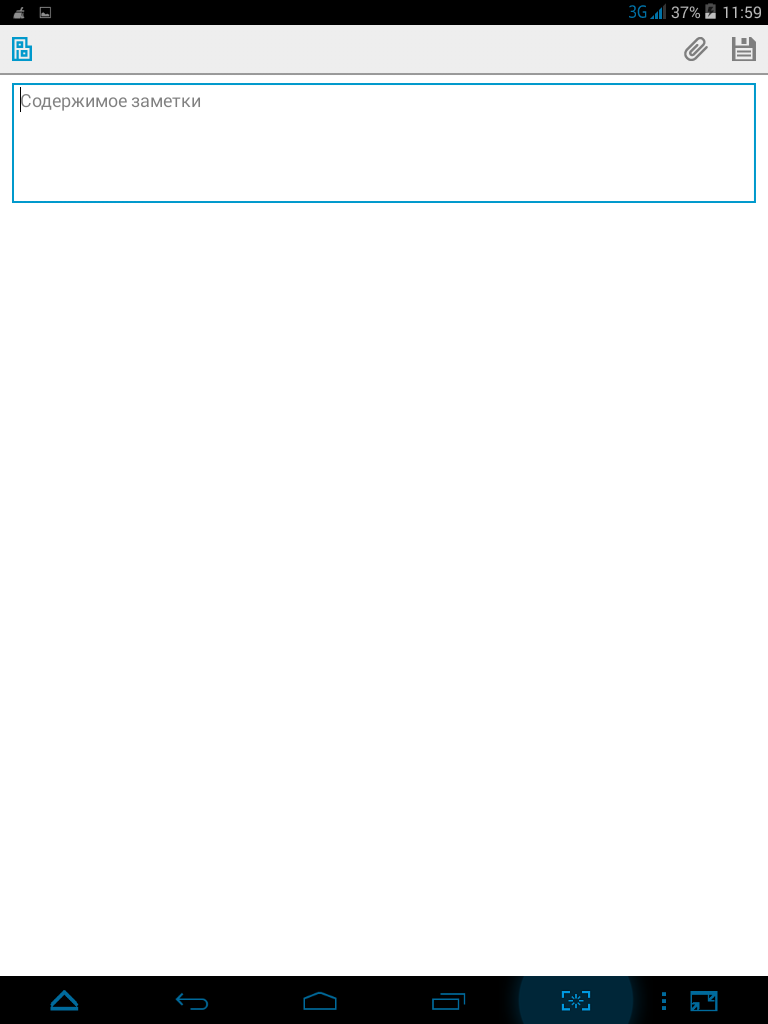Tap the app logo icon in the toolbar
This screenshot has width=768, height=1024.
(x=22, y=49)
